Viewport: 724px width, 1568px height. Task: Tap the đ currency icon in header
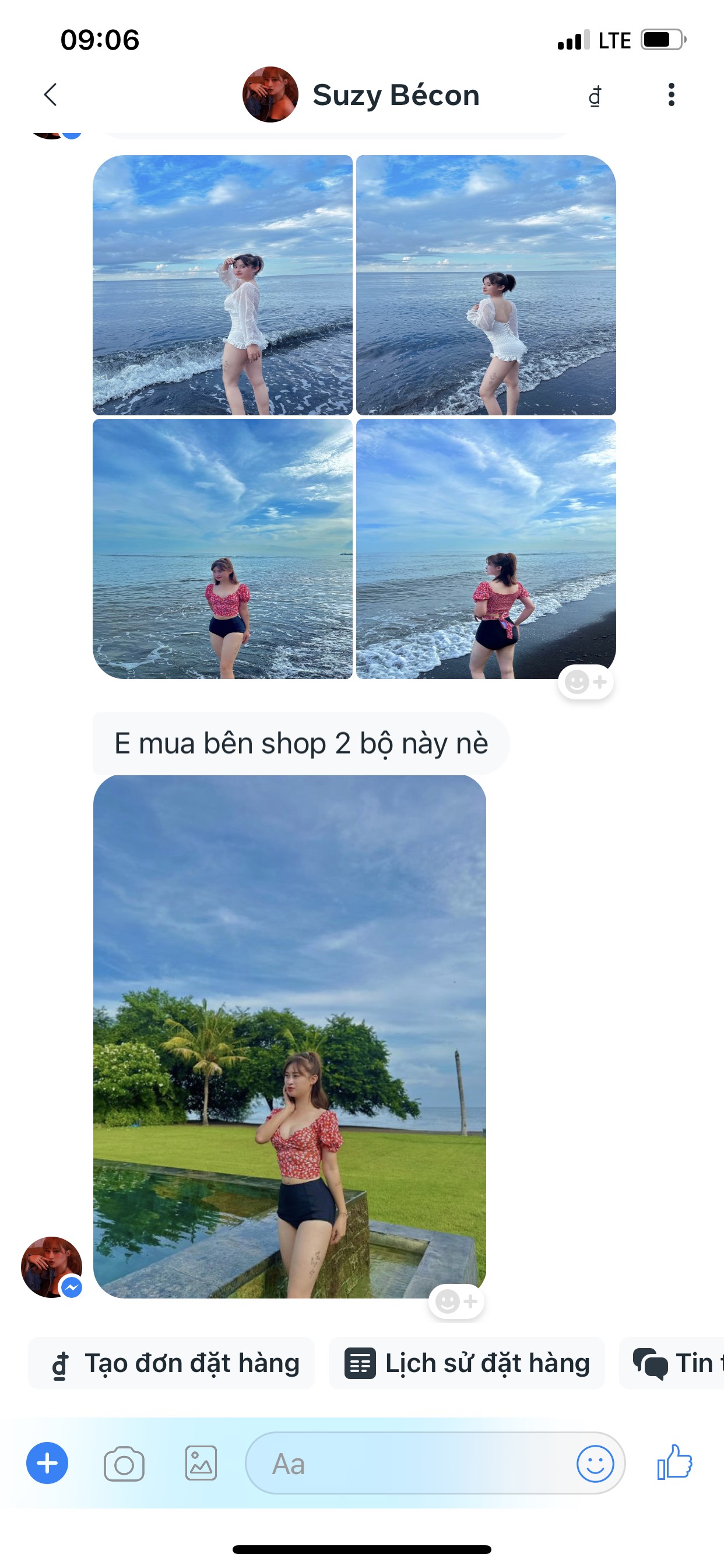(595, 96)
